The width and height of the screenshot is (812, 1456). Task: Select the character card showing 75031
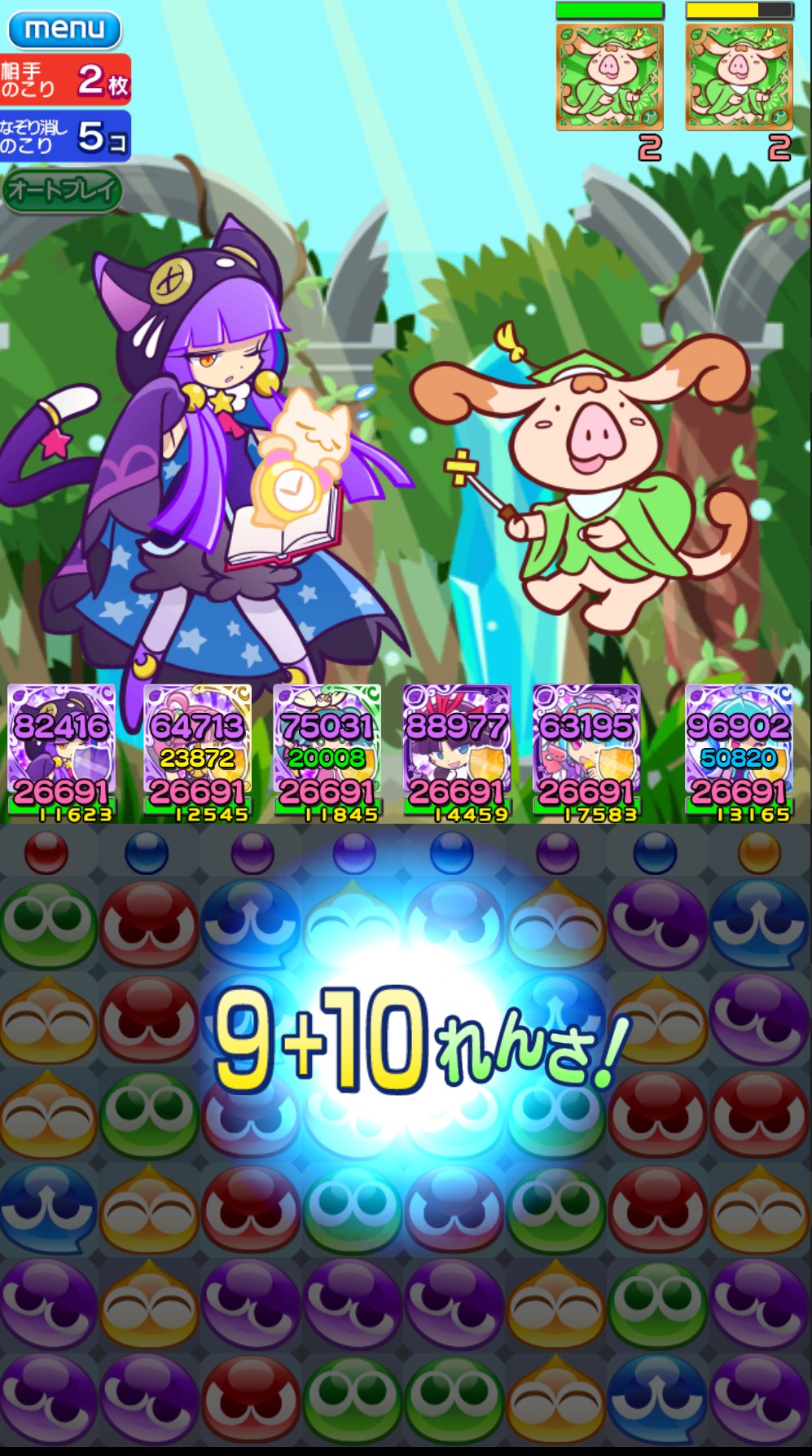327,750
